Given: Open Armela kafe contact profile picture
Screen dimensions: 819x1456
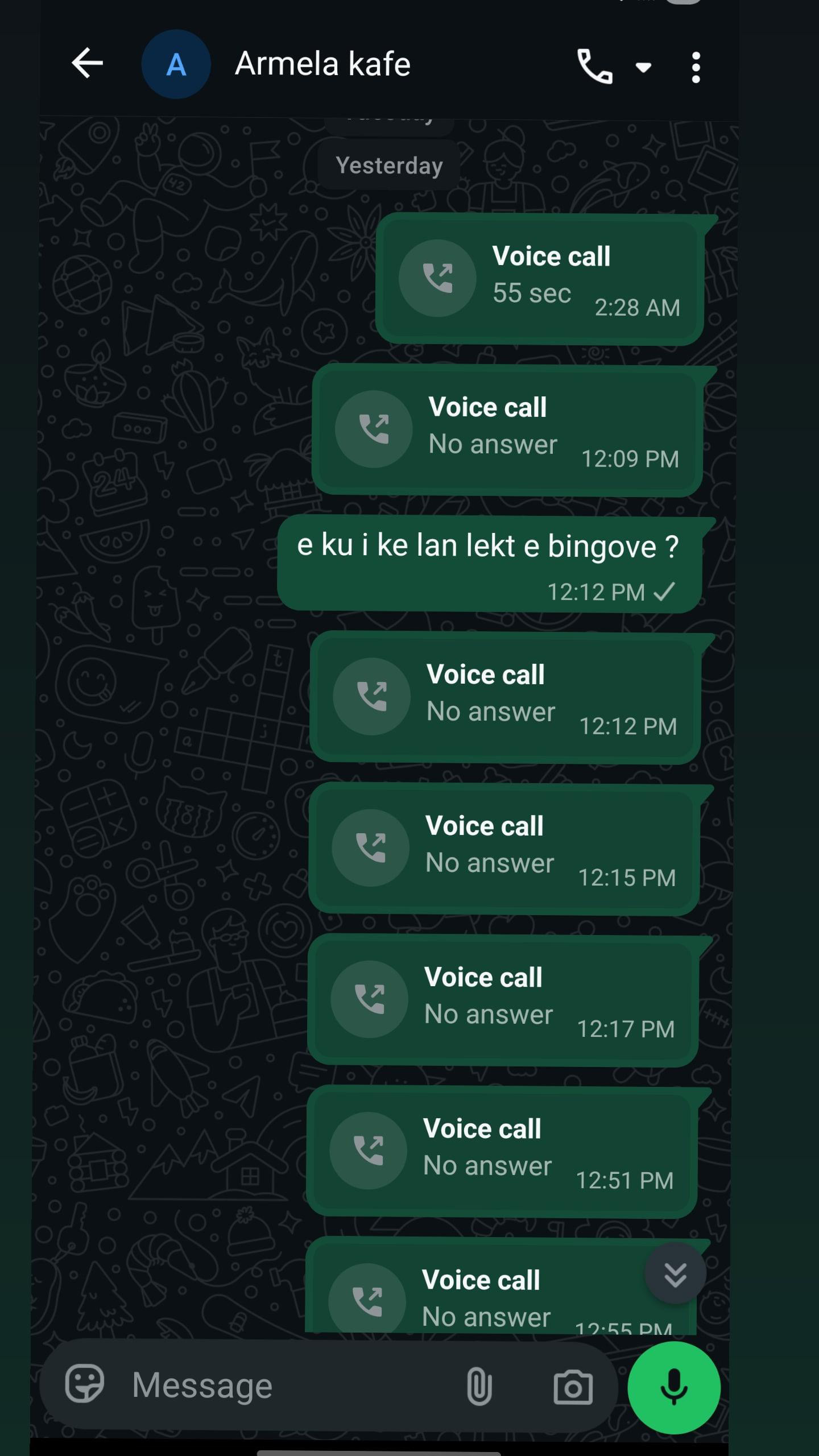Looking at the screenshot, I should point(176,64).
